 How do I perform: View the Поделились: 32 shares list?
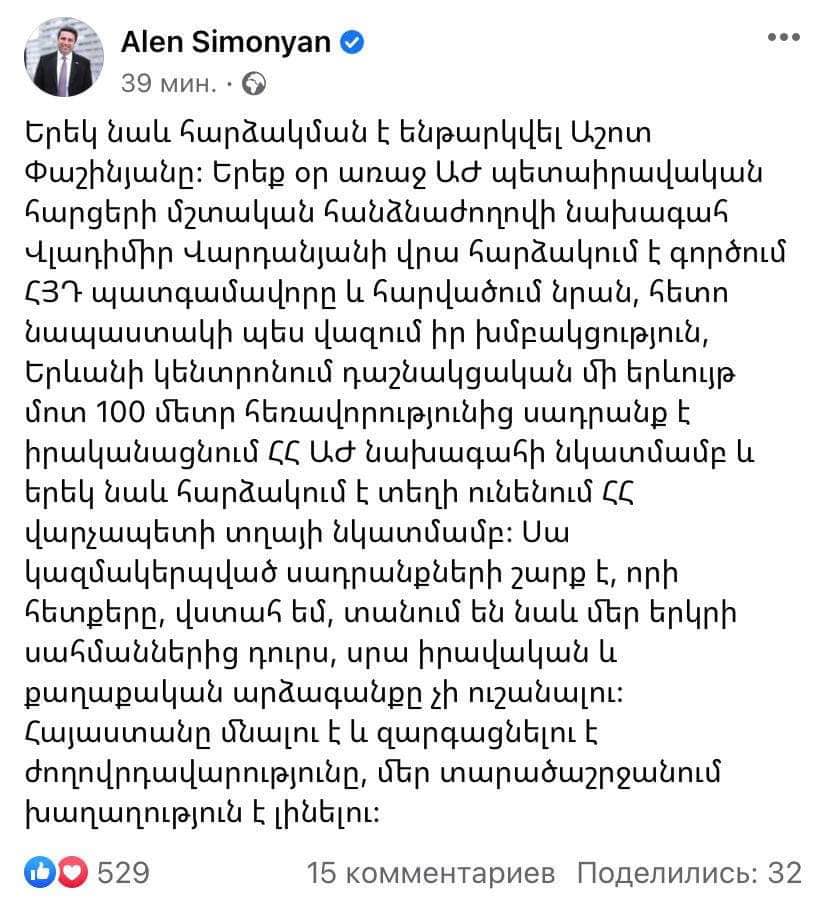pyautogui.click(x=689, y=873)
